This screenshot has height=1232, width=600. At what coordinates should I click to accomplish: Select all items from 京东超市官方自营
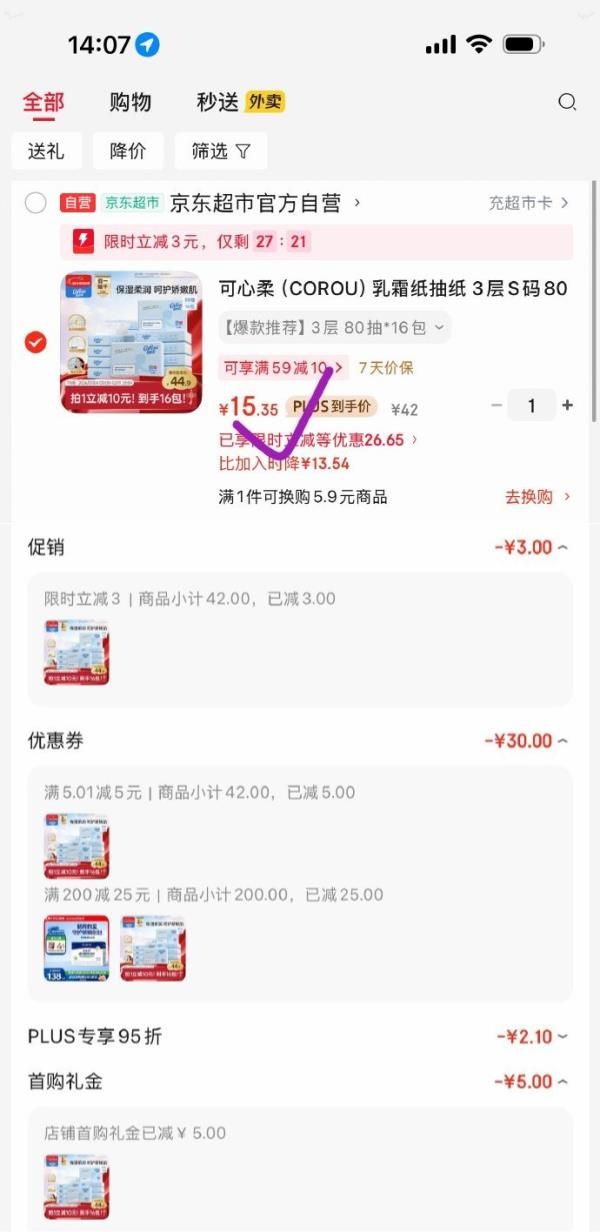[x=36, y=203]
